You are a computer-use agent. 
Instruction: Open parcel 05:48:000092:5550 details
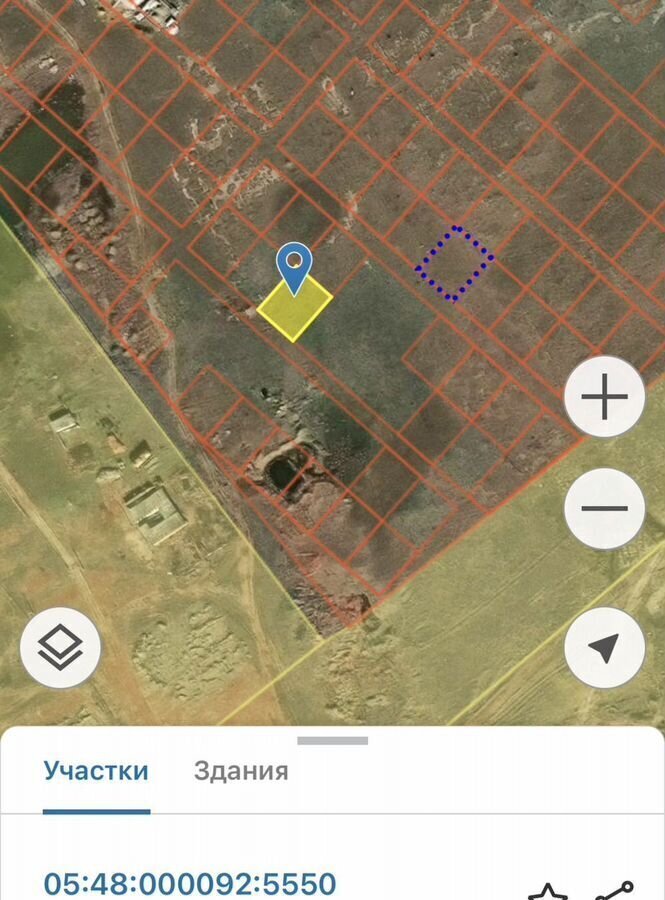coord(190,883)
